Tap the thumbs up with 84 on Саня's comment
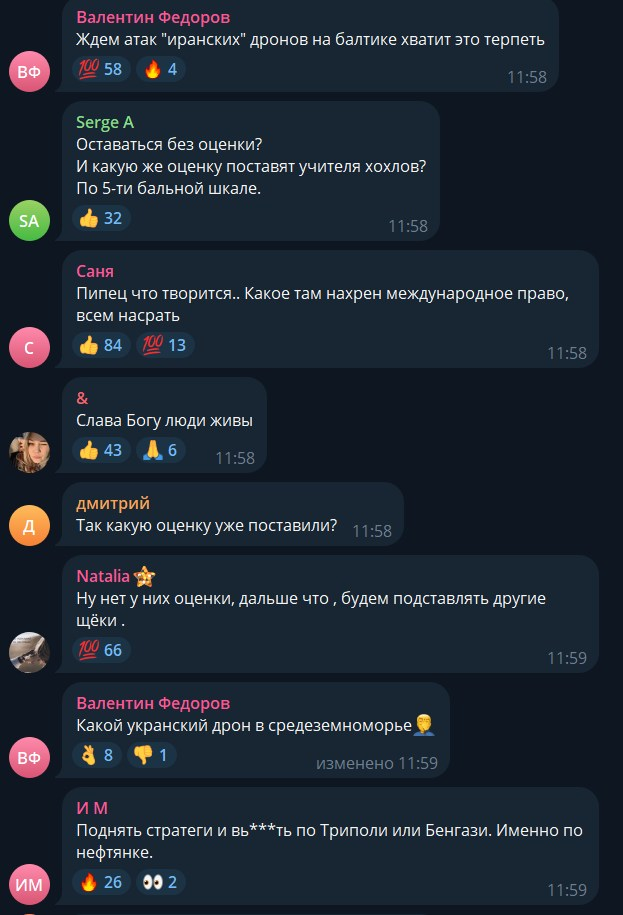The image size is (623, 915). (101, 345)
